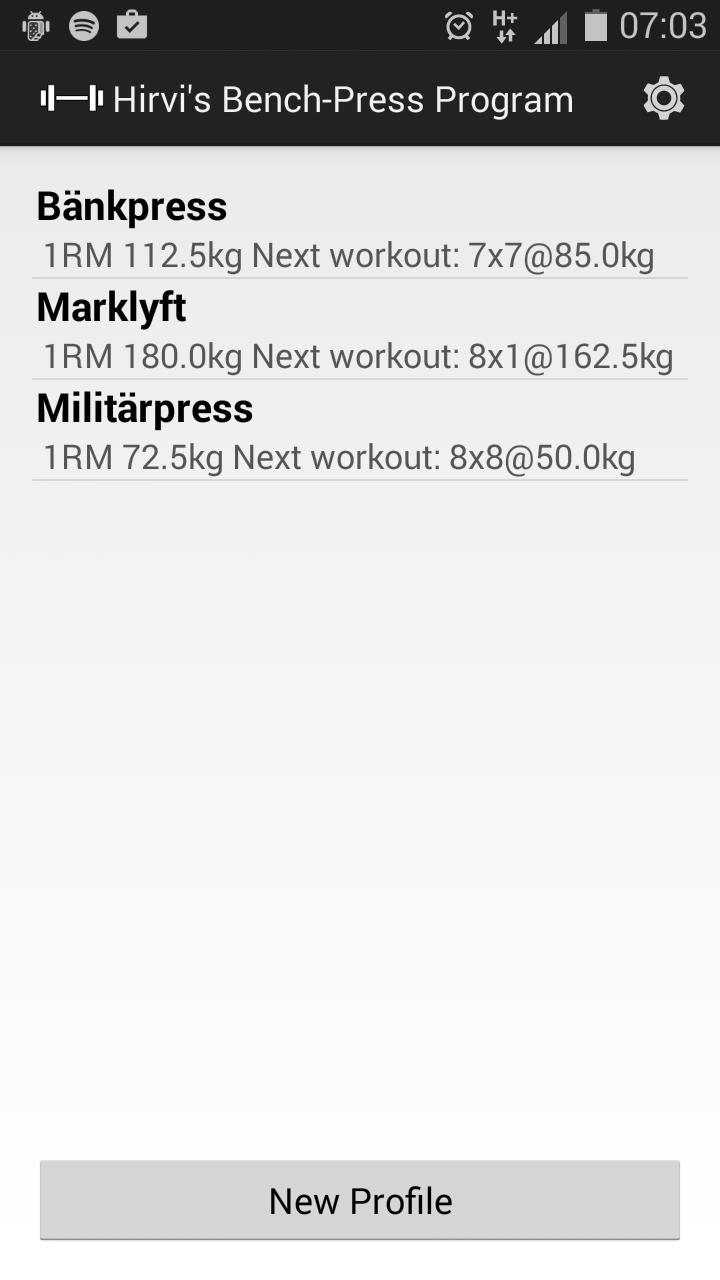Select the Marklyft exercise entry

coord(360,328)
